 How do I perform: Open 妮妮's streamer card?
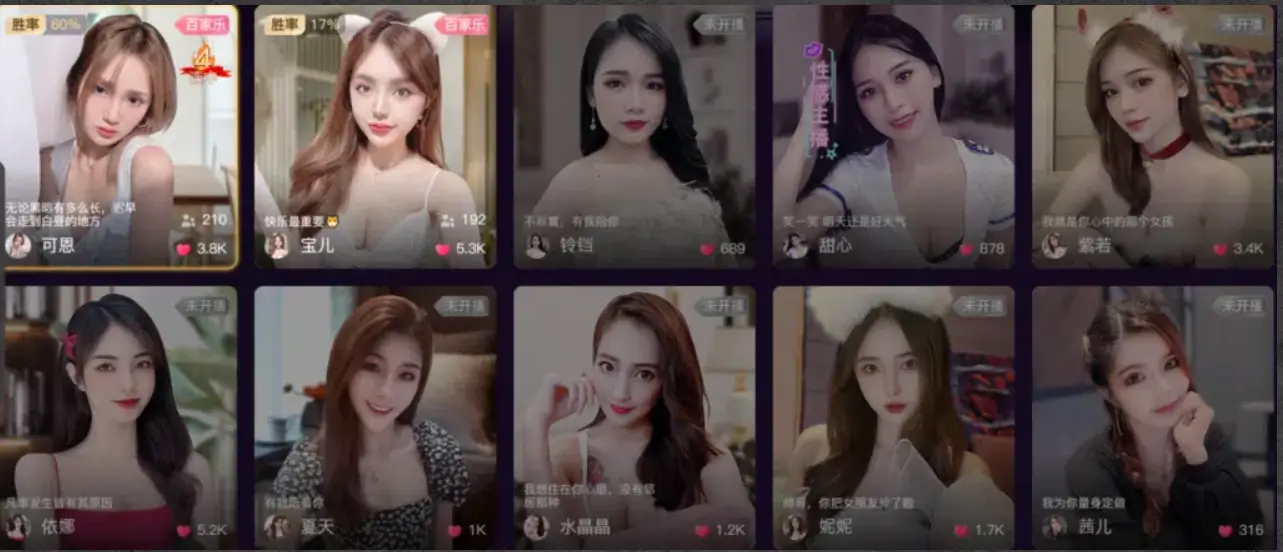(895, 415)
